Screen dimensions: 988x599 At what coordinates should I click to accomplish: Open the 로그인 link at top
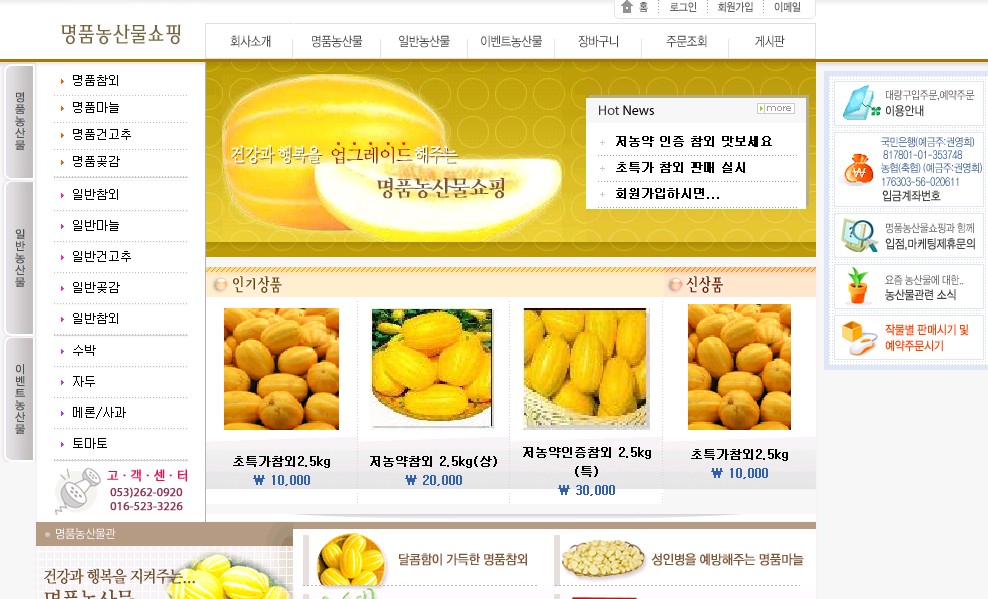(x=683, y=7)
